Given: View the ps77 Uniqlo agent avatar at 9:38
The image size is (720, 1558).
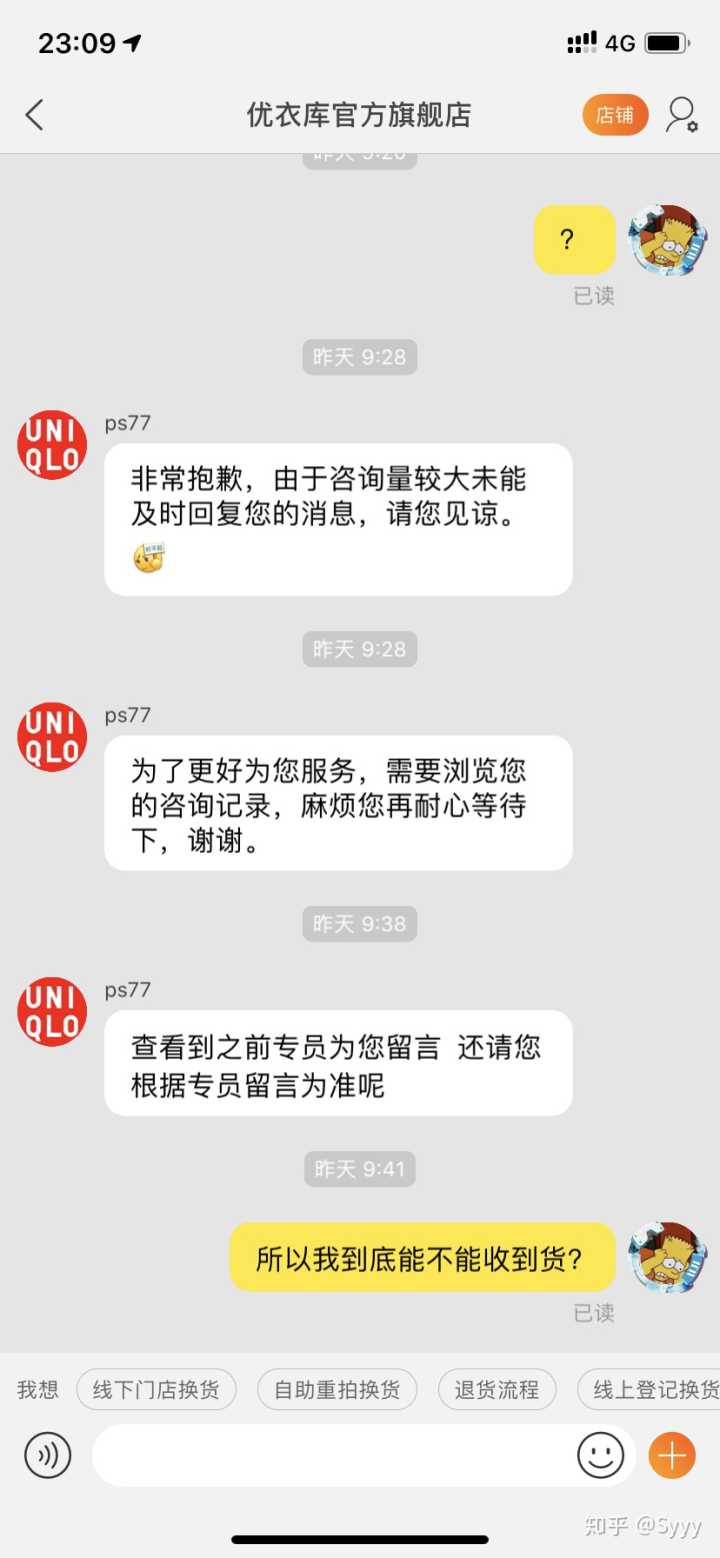Looking at the screenshot, I should 52,1011.
